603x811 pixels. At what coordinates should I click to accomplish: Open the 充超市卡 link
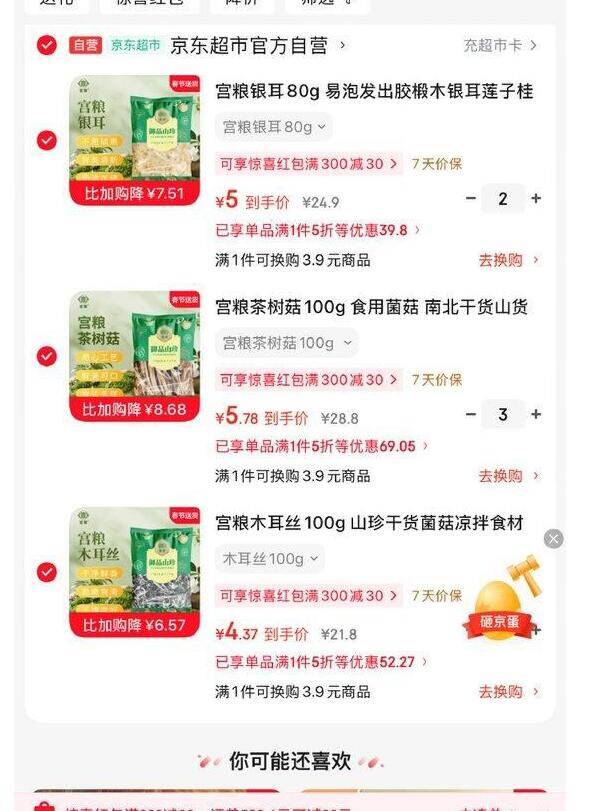(500, 45)
